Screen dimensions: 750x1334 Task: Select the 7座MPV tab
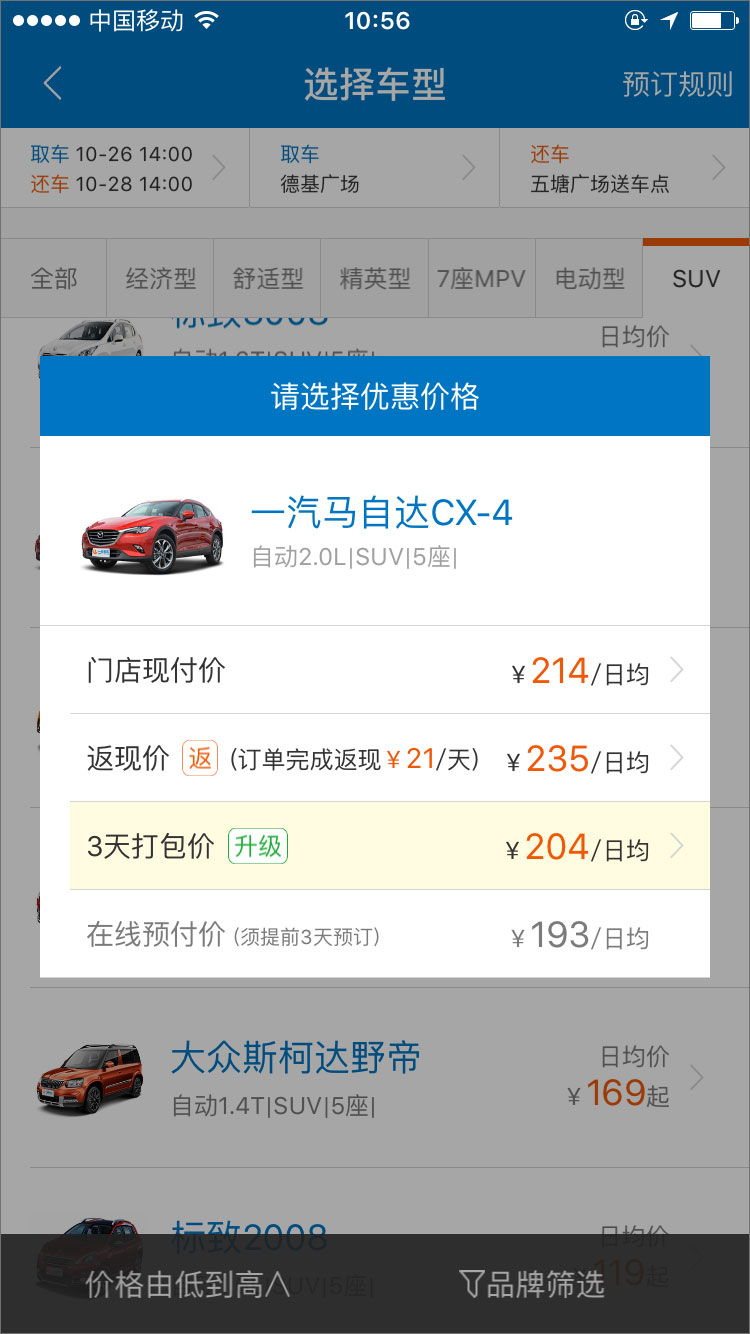481,279
